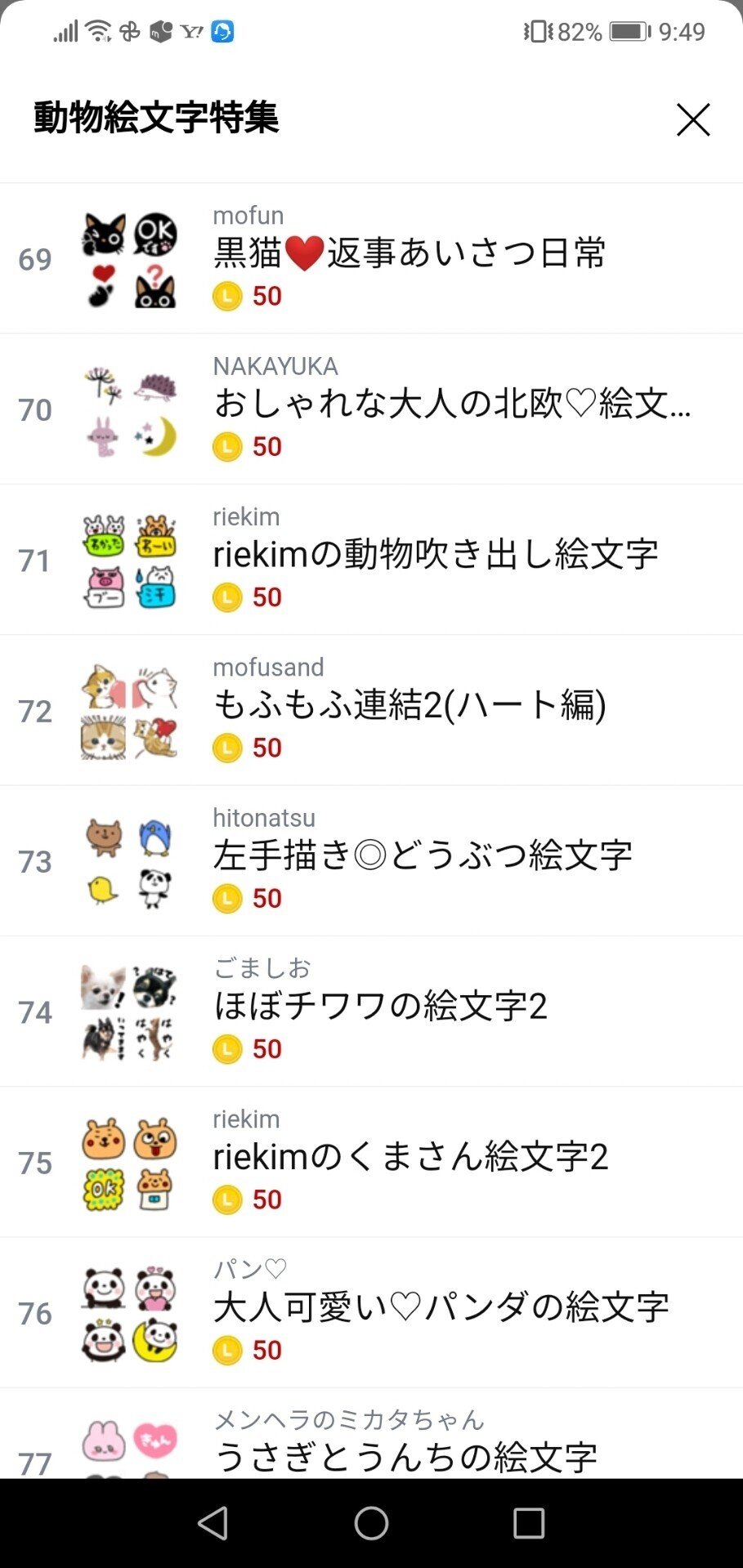743x1568 pixels.
Task: Open 大人可愛い♡パンダの絵文字
Action: 441,1307
